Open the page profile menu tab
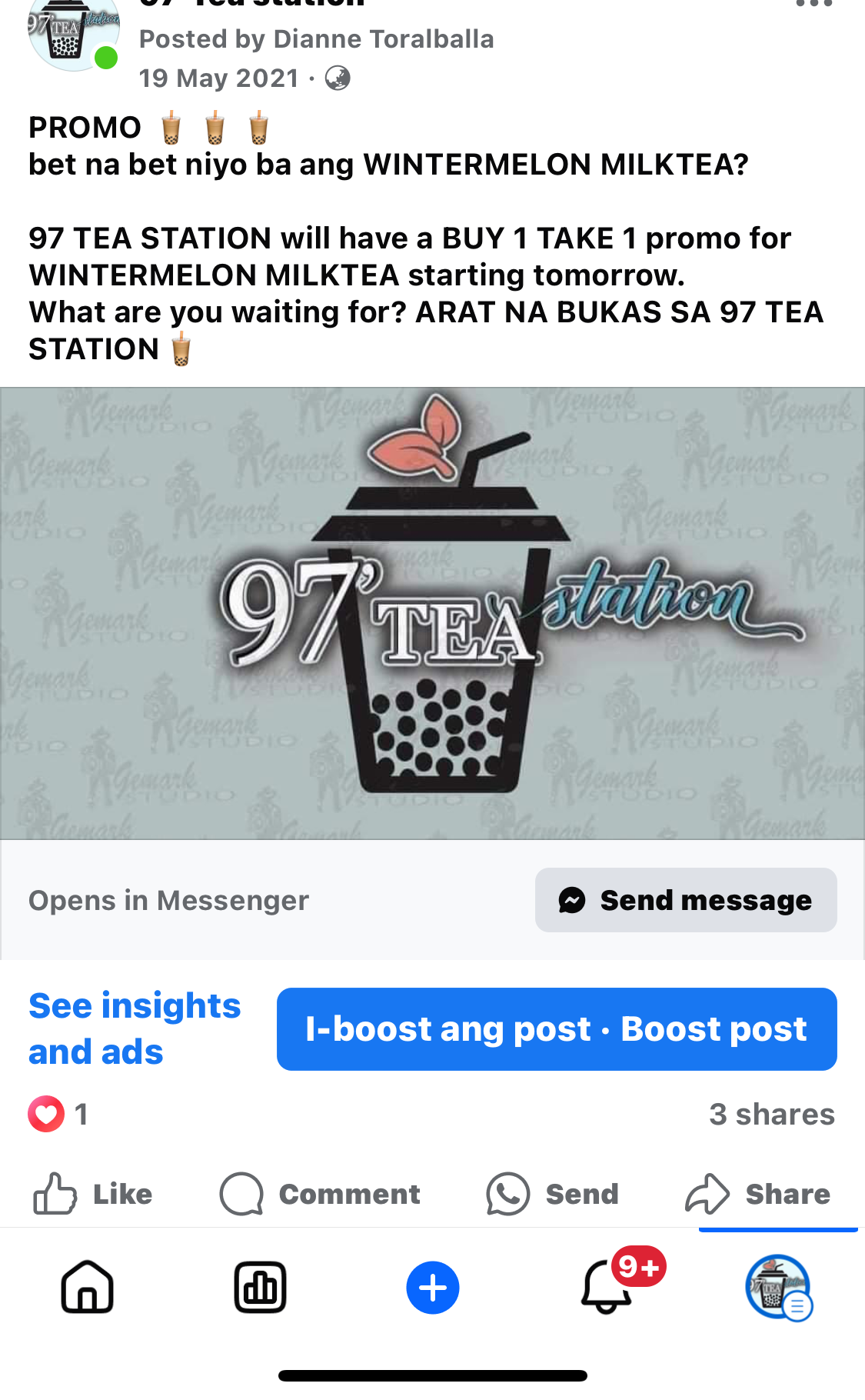 point(778,1287)
